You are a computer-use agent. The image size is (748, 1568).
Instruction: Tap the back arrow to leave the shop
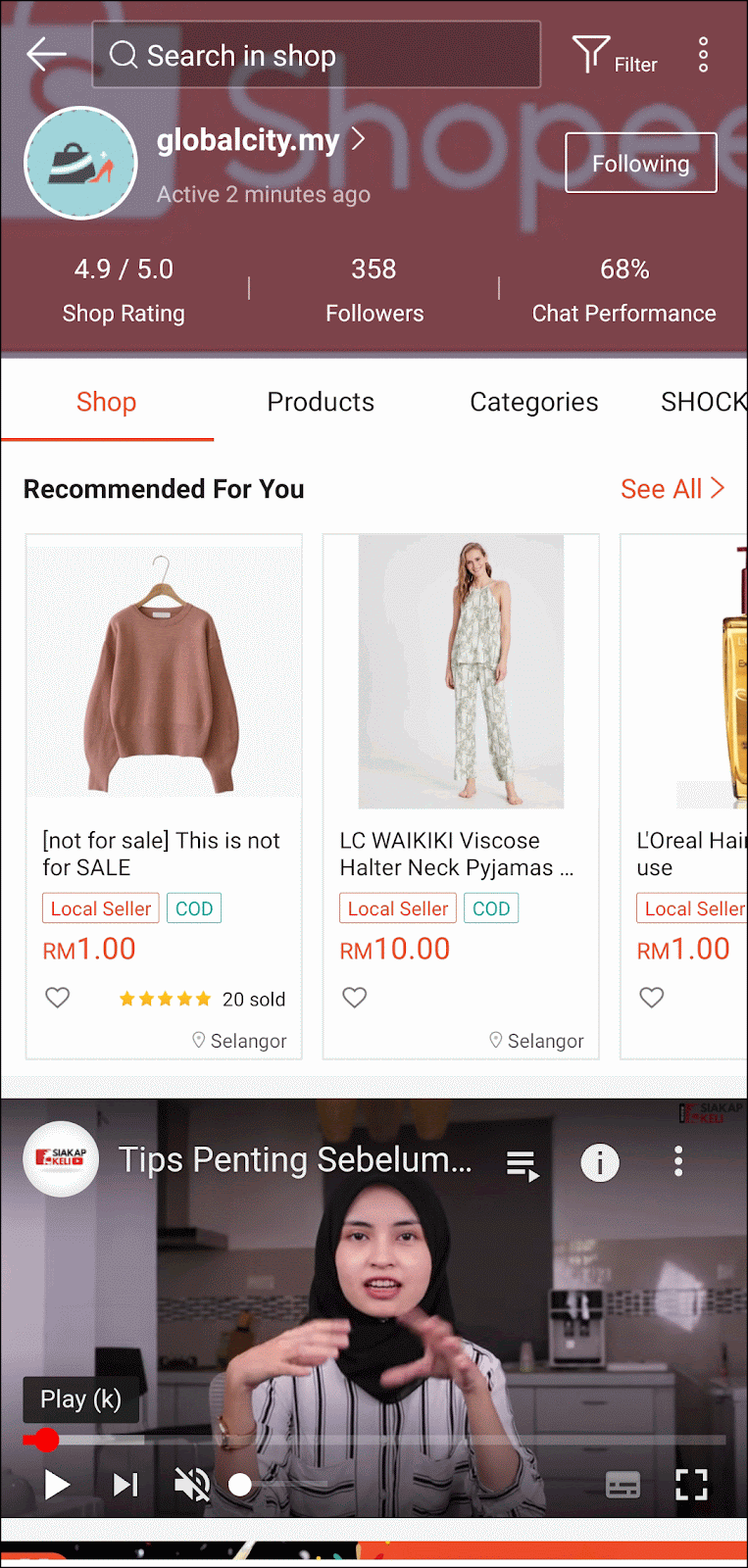[46, 54]
